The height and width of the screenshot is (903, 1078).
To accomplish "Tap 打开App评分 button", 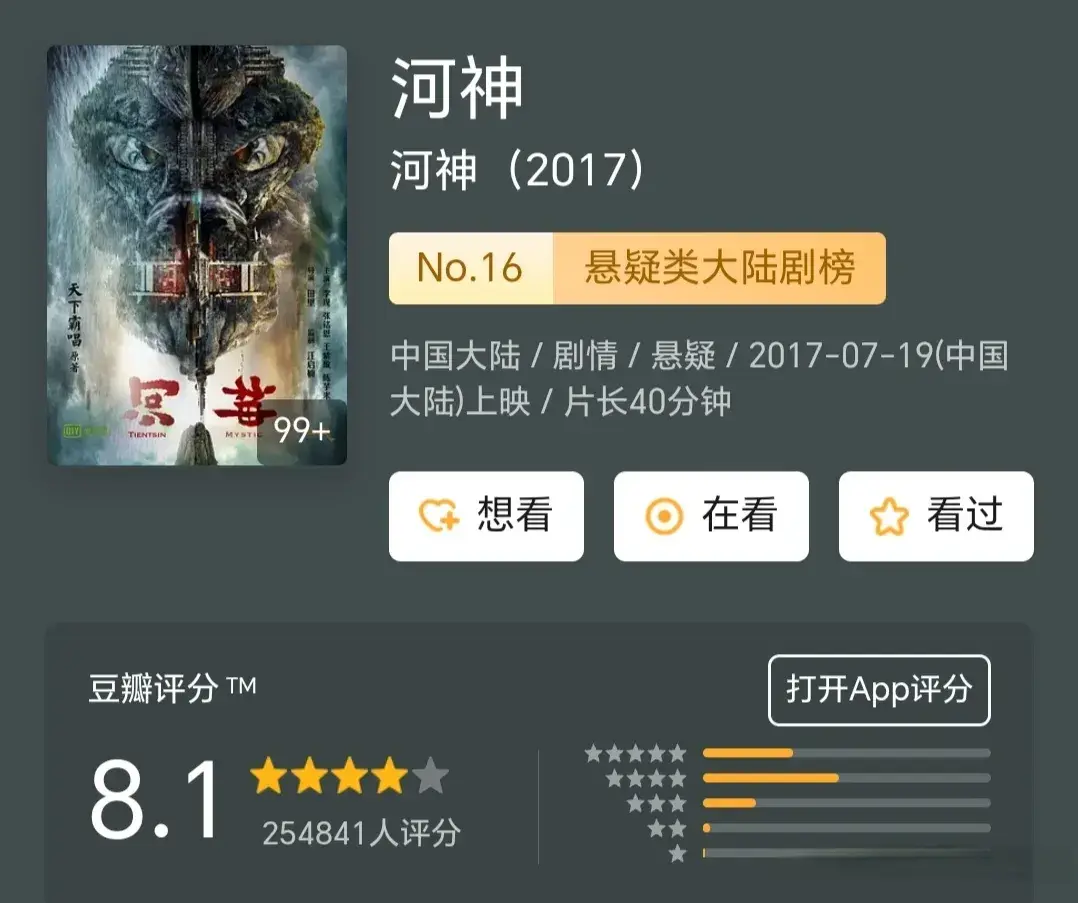I will pyautogui.click(x=878, y=690).
